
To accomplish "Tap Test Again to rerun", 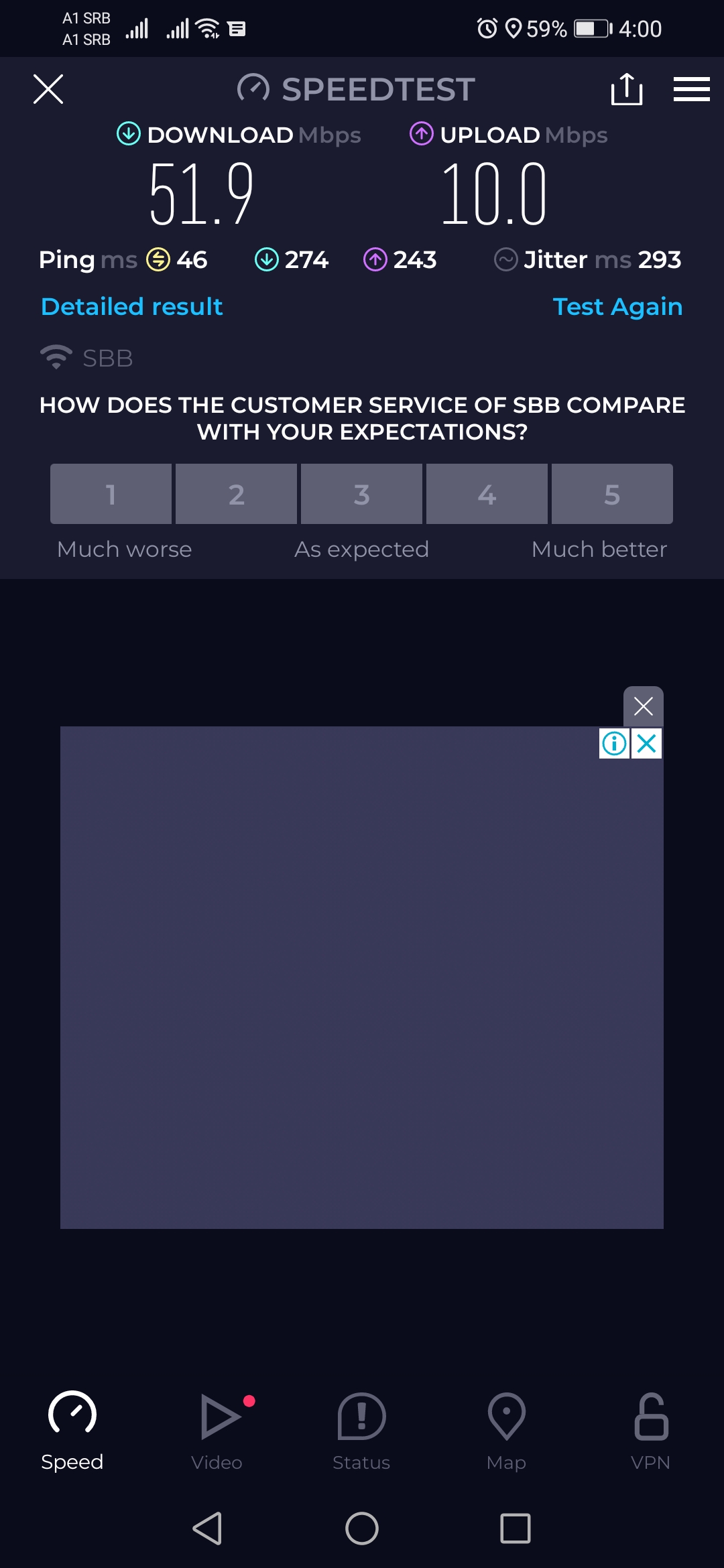I will point(617,307).
